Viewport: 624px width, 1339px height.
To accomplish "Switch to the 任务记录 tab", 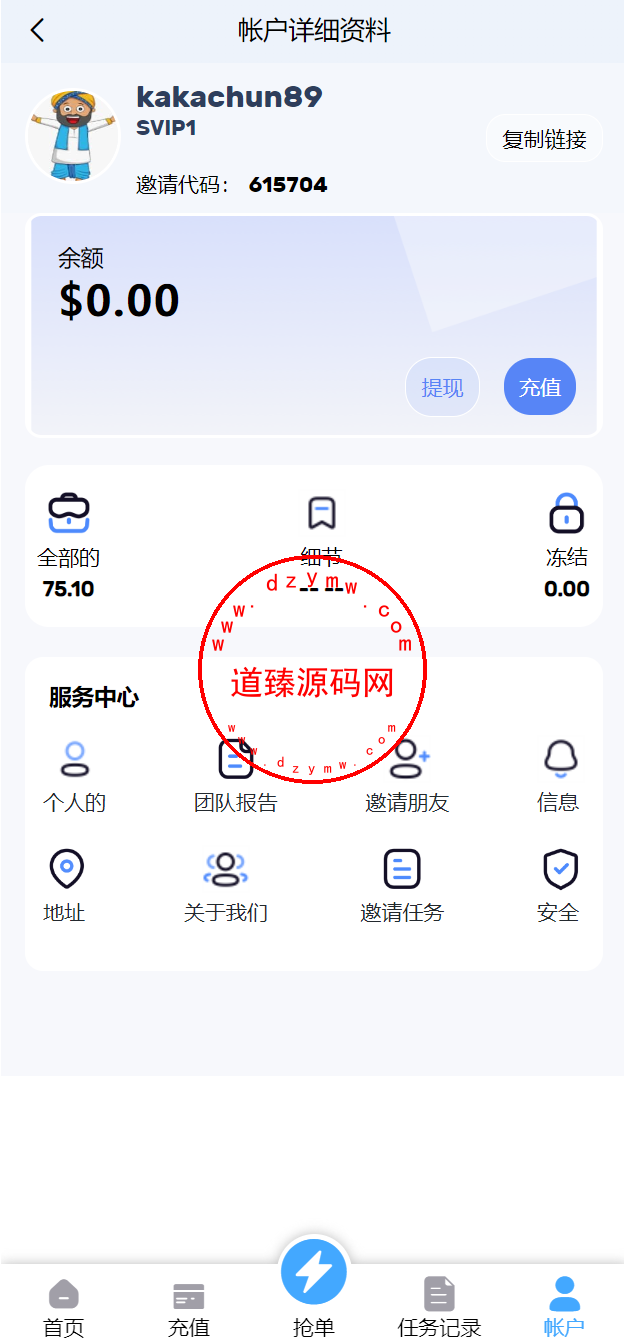I will coord(439,1307).
